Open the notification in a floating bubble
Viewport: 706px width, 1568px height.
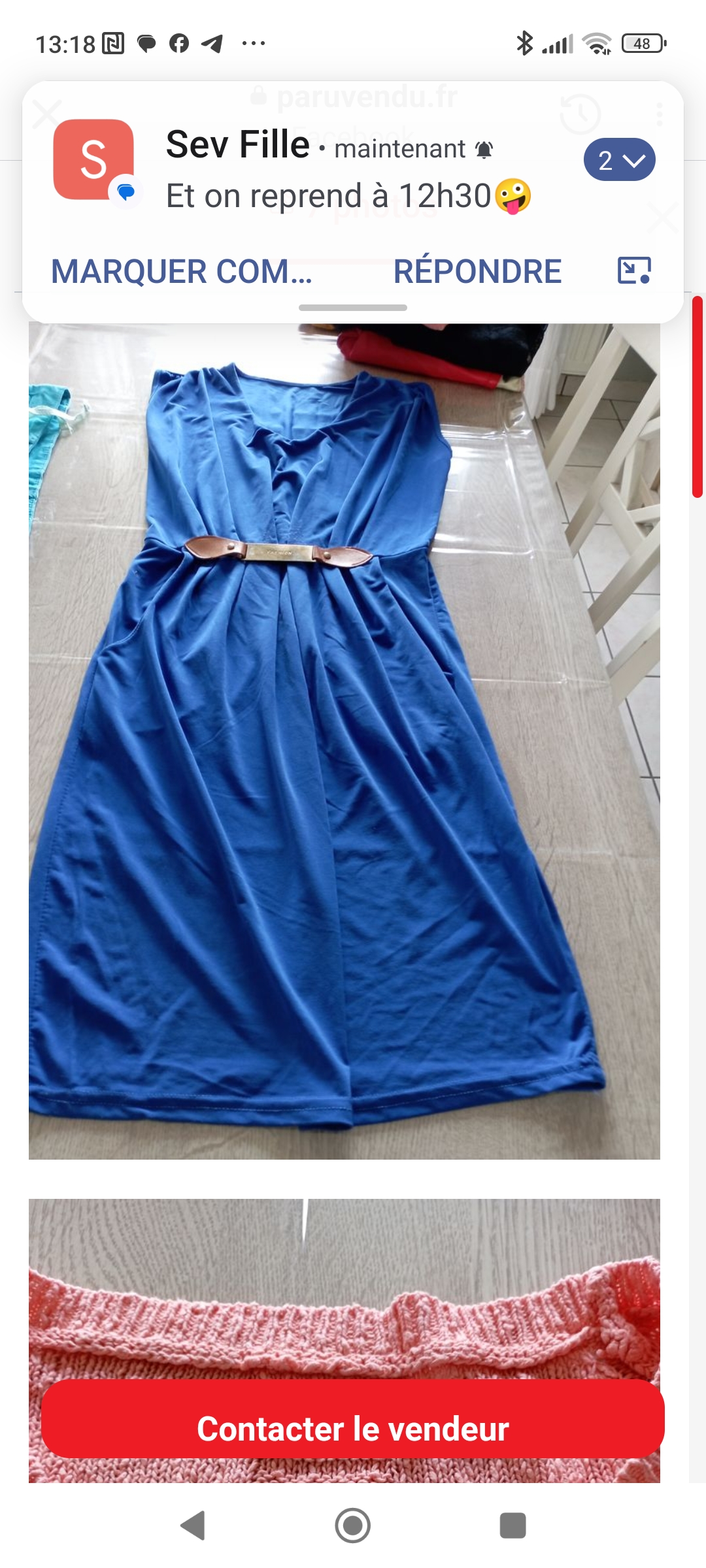[634, 270]
